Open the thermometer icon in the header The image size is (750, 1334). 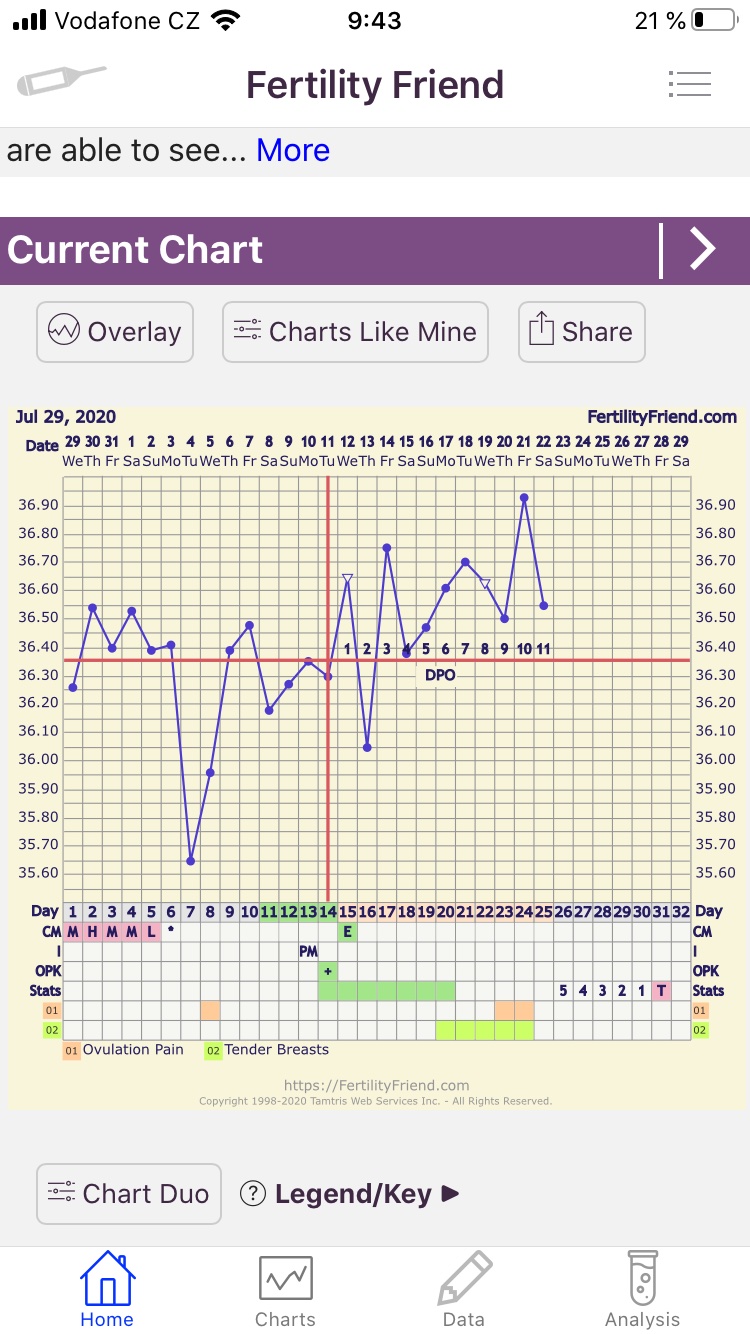pyautogui.click(x=62, y=82)
